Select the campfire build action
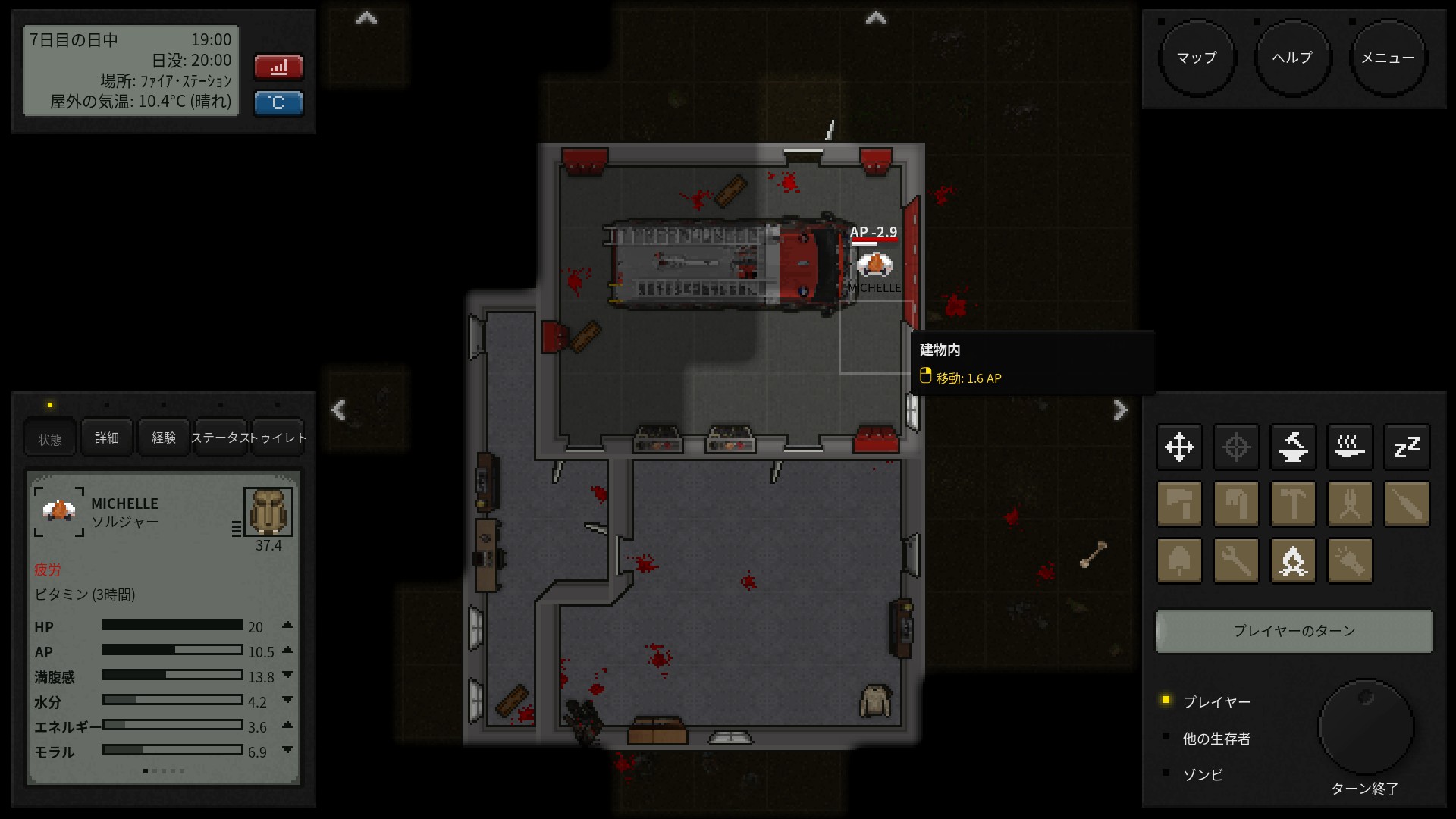 coord(1293,561)
